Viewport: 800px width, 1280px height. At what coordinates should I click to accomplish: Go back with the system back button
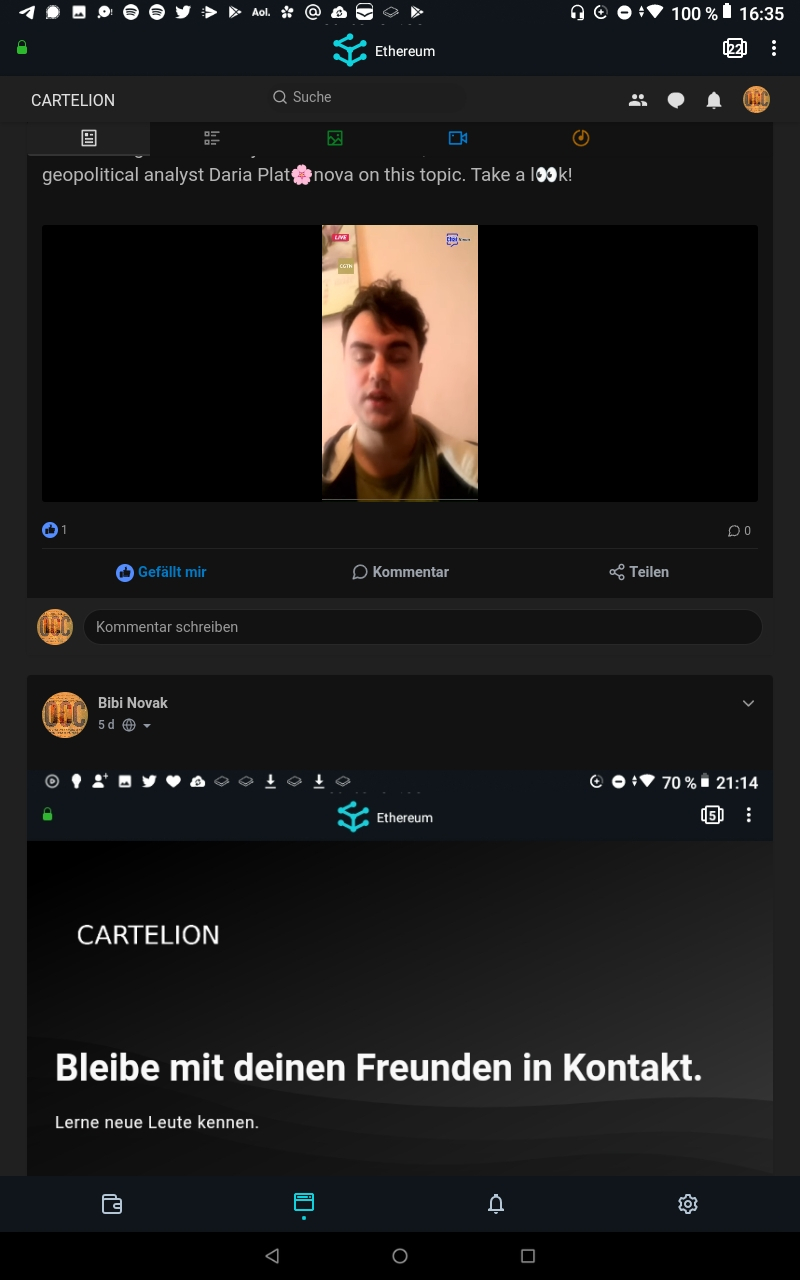pos(272,1256)
